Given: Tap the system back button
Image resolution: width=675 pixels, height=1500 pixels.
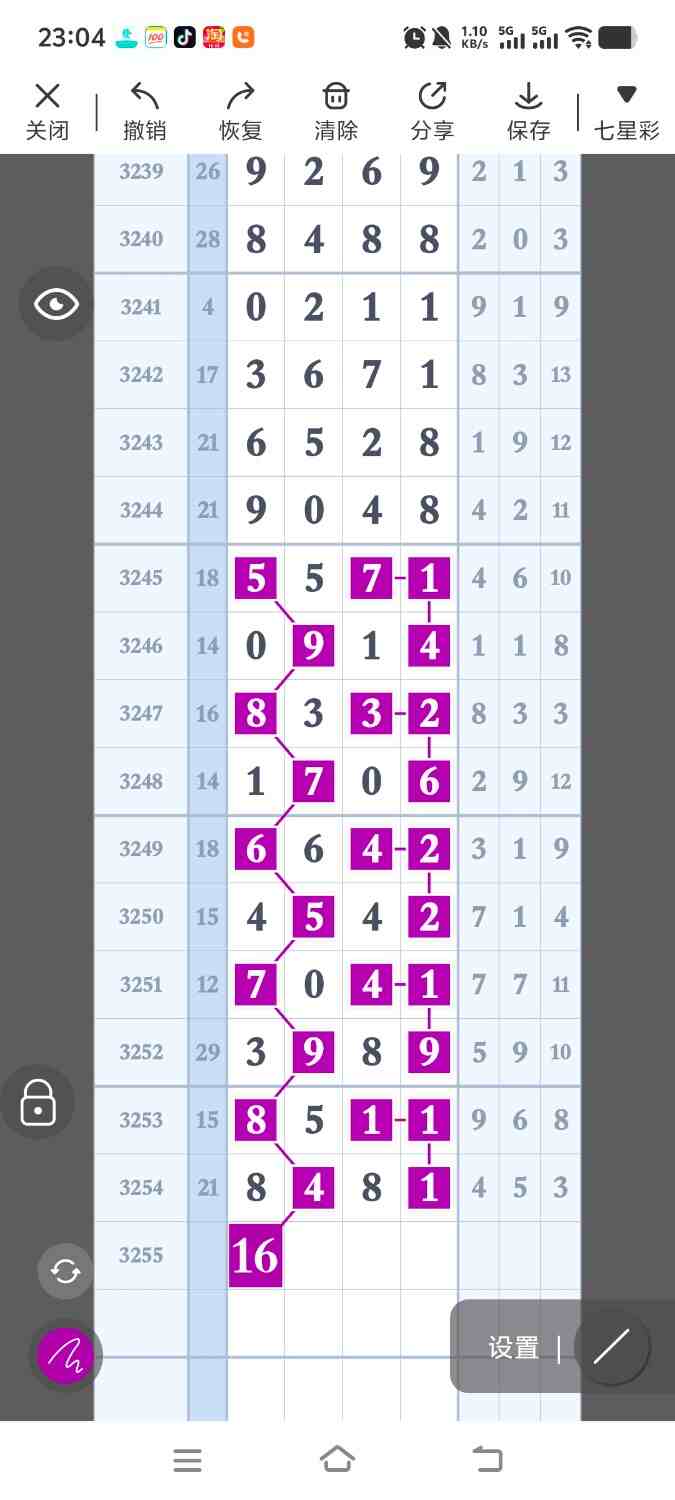Looking at the screenshot, I should 487,1459.
